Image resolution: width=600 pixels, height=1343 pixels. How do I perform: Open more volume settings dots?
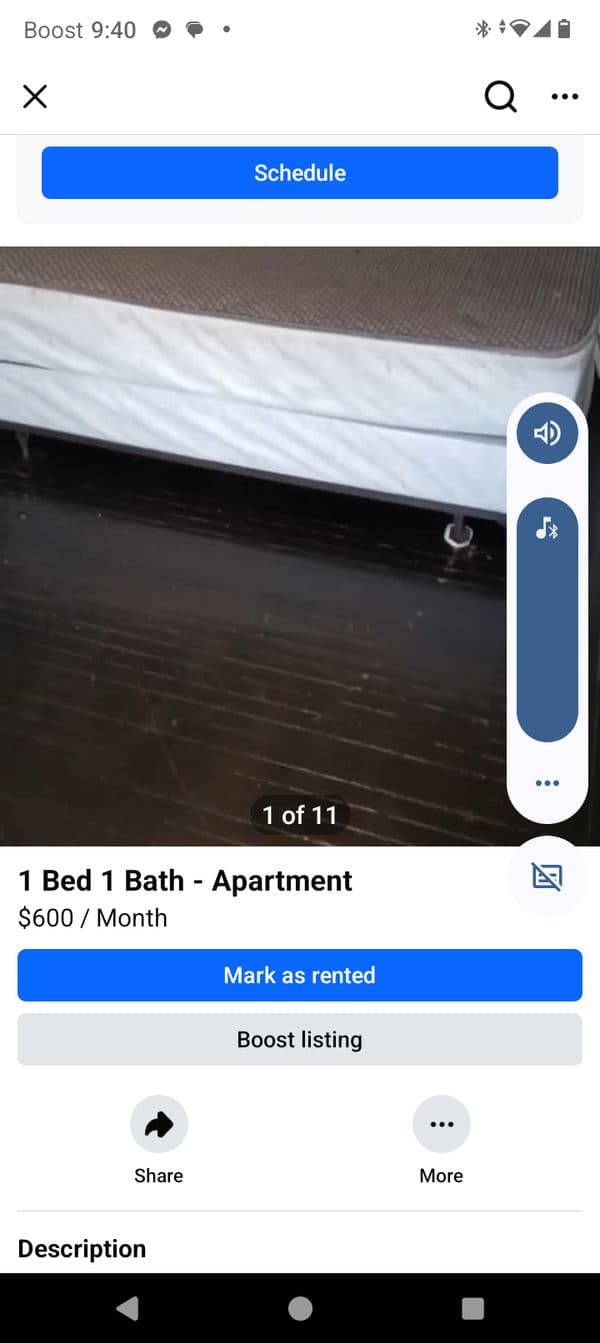pyautogui.click(x=547, y=783)
